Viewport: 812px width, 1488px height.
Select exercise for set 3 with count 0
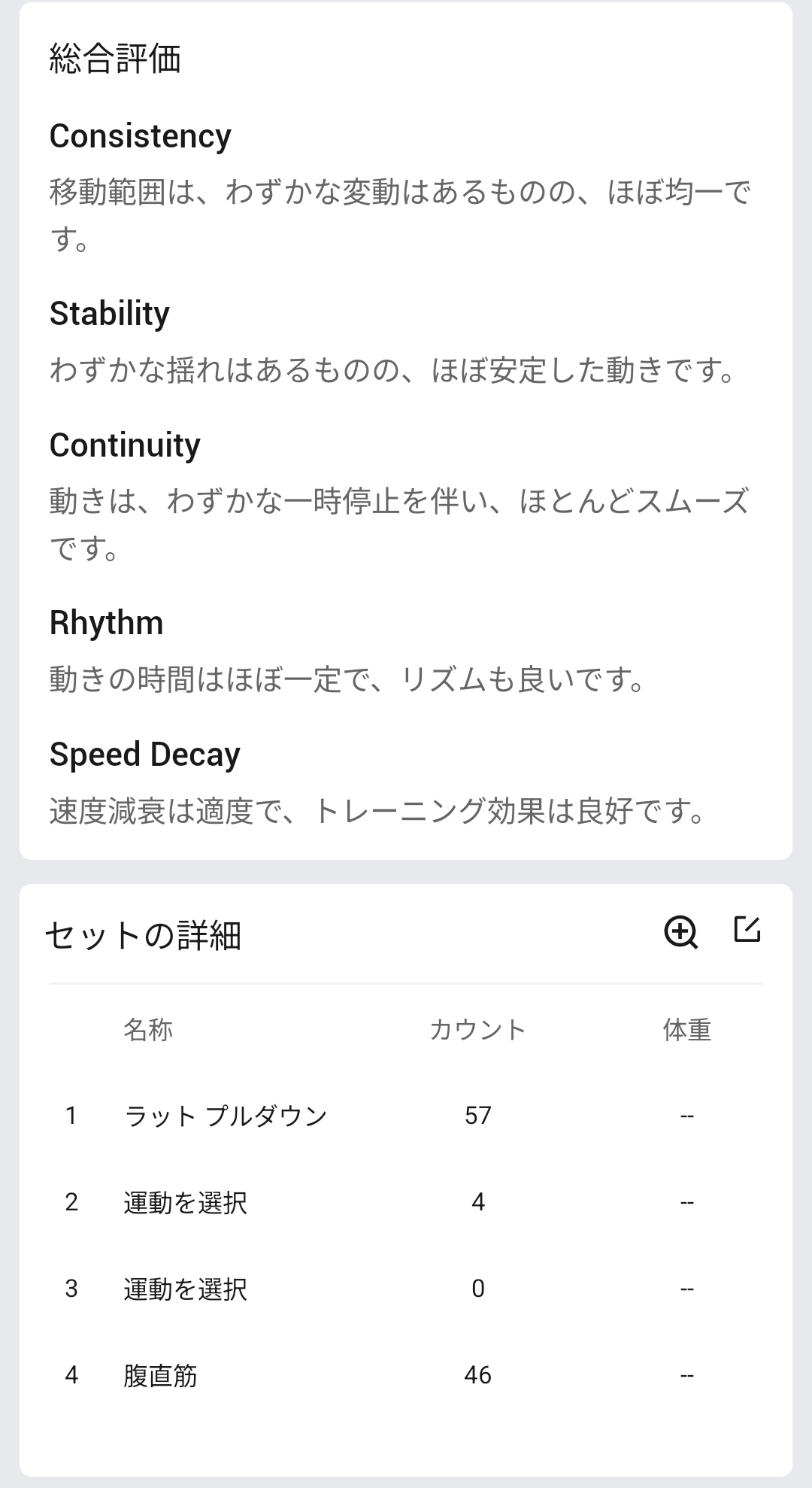[406, 1289]
